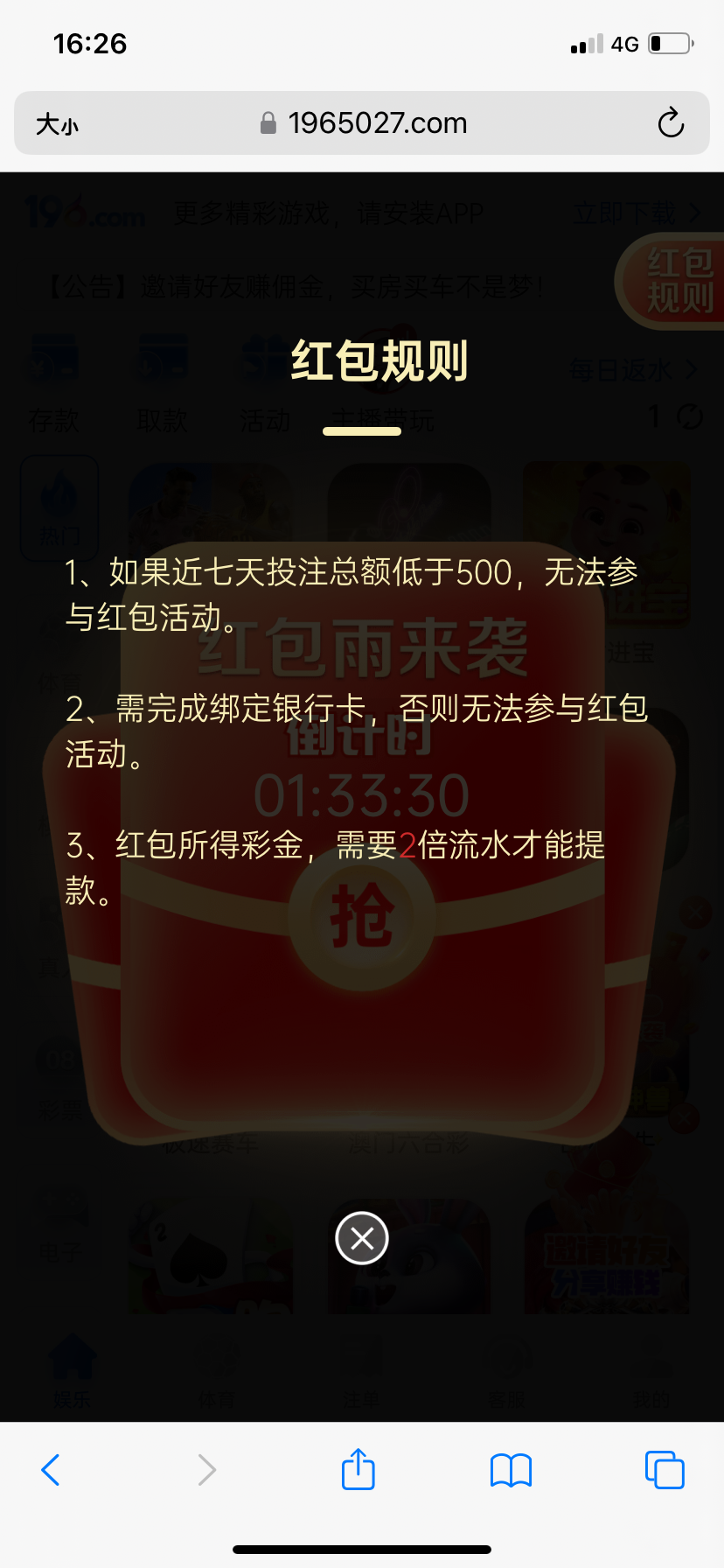Screen dimensions: 724x1568
Task: Select the 热门 hot games sidebar icon
Action: [59, 507]
